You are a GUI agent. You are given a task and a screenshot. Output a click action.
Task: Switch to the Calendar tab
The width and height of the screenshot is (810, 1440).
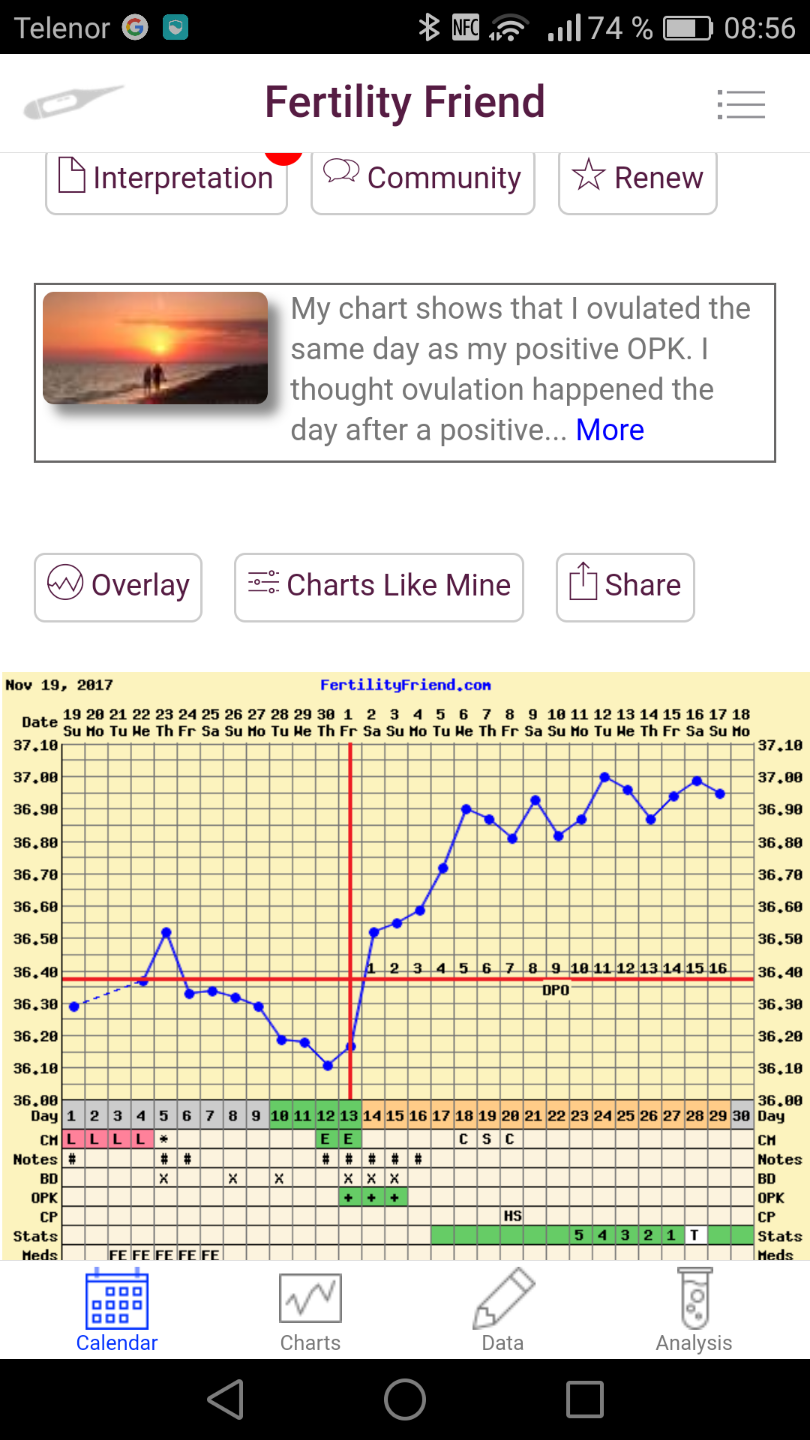[x=117, y=1310]
